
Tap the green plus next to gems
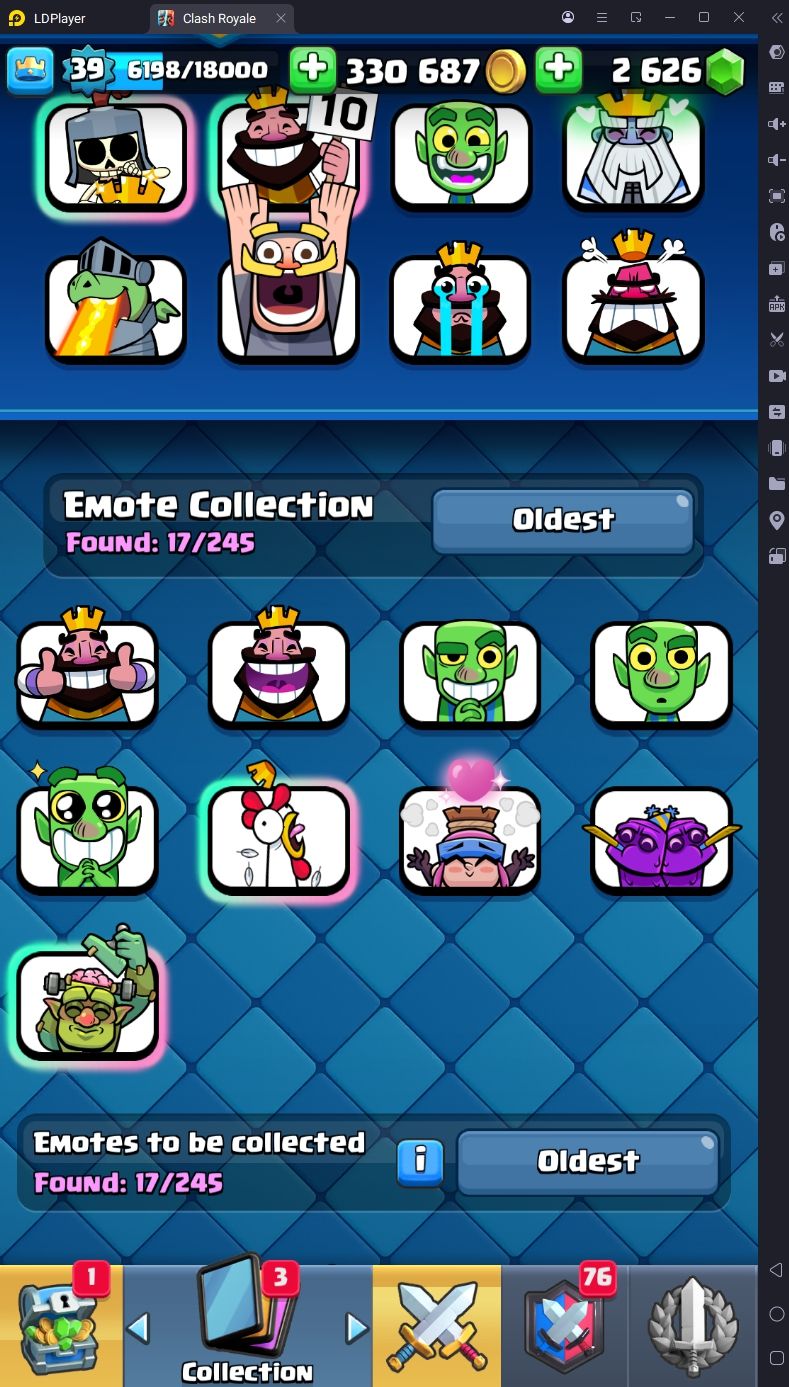tap(559, 70)
